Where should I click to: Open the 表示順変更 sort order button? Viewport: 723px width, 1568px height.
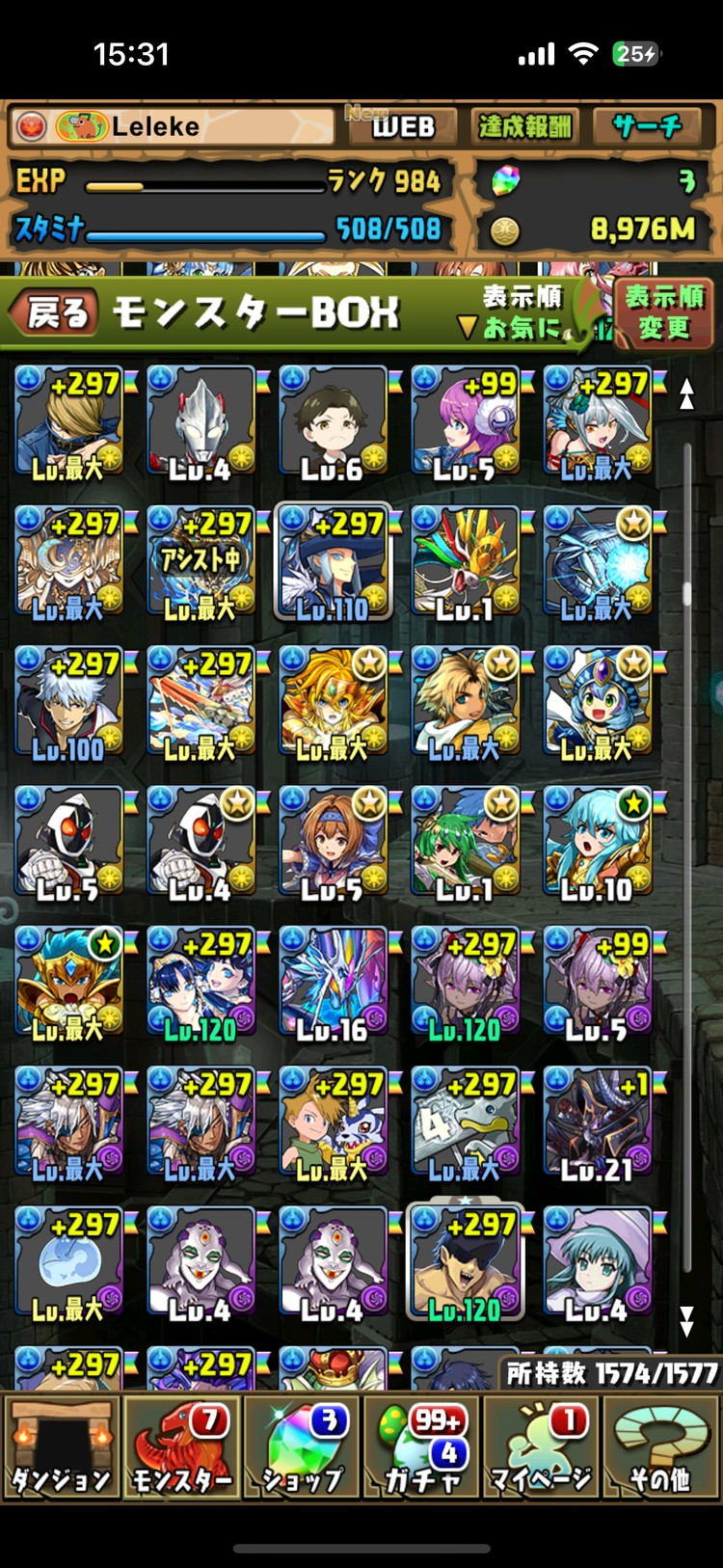pos(664,312)
